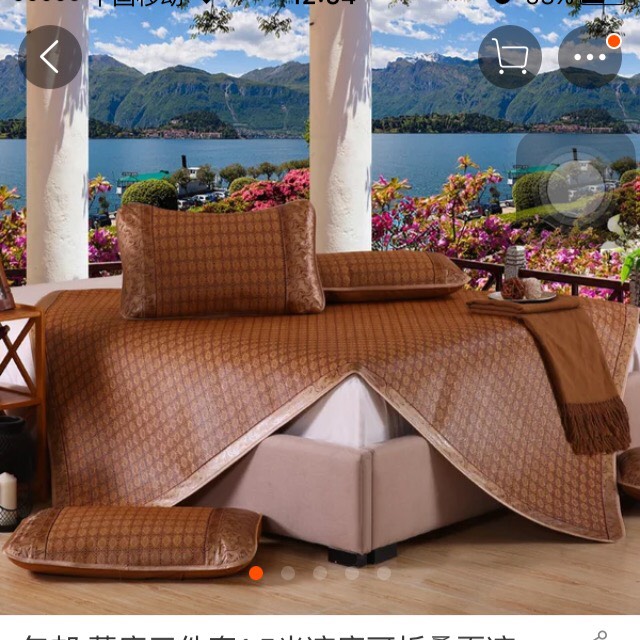Image resolution: width=640 pixels, height=640 pixels.
Task: Jump to the second image dot
Action: point(288,573)
